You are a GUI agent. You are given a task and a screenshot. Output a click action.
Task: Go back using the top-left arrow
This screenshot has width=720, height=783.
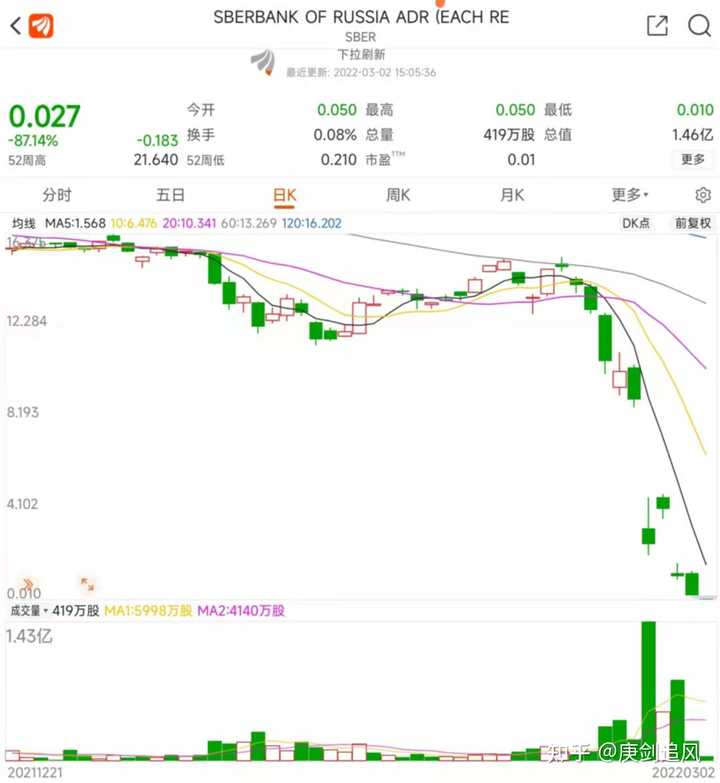click(15, 26)
